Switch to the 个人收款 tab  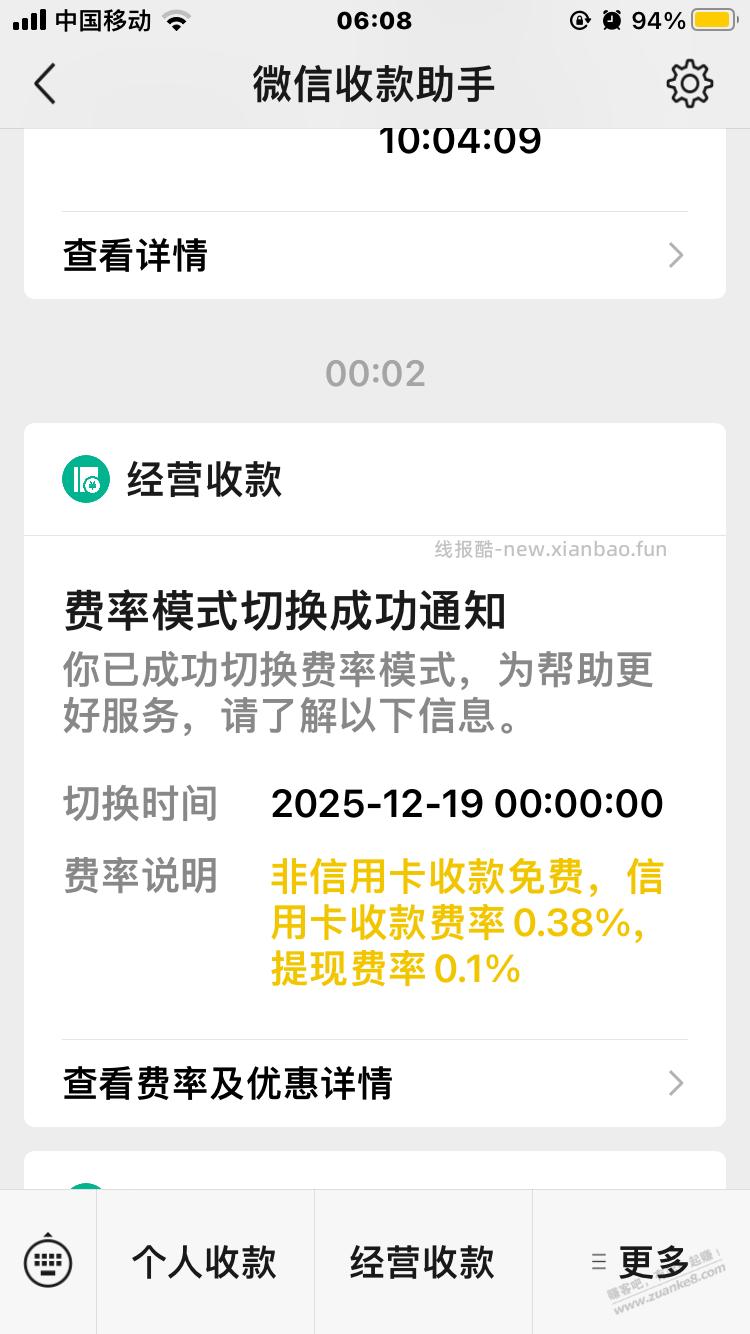tap(205, 1261)
